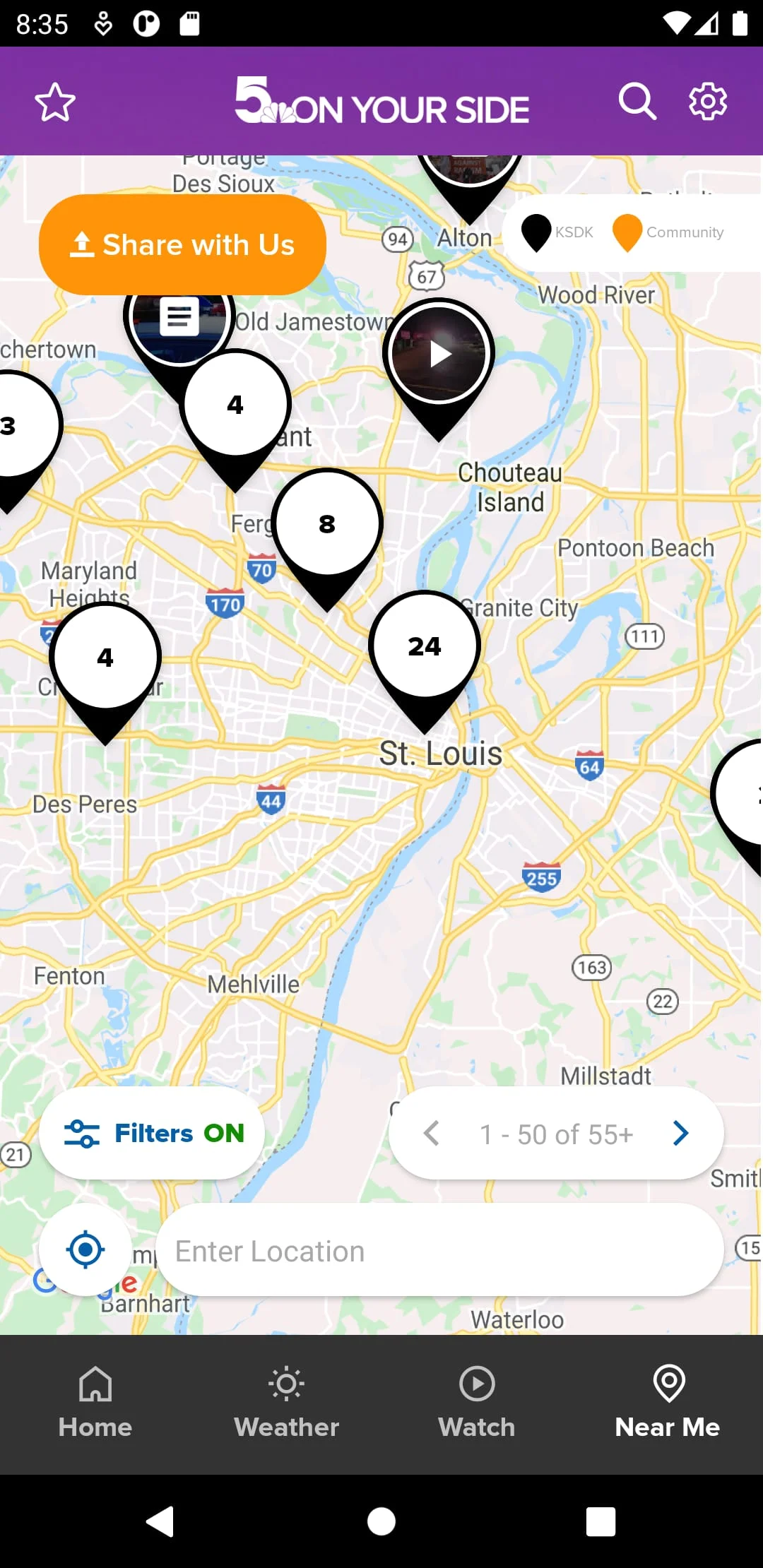This screenshot has width=763, height=1568.
Task: Open the search magnifier
Action: 637,102
